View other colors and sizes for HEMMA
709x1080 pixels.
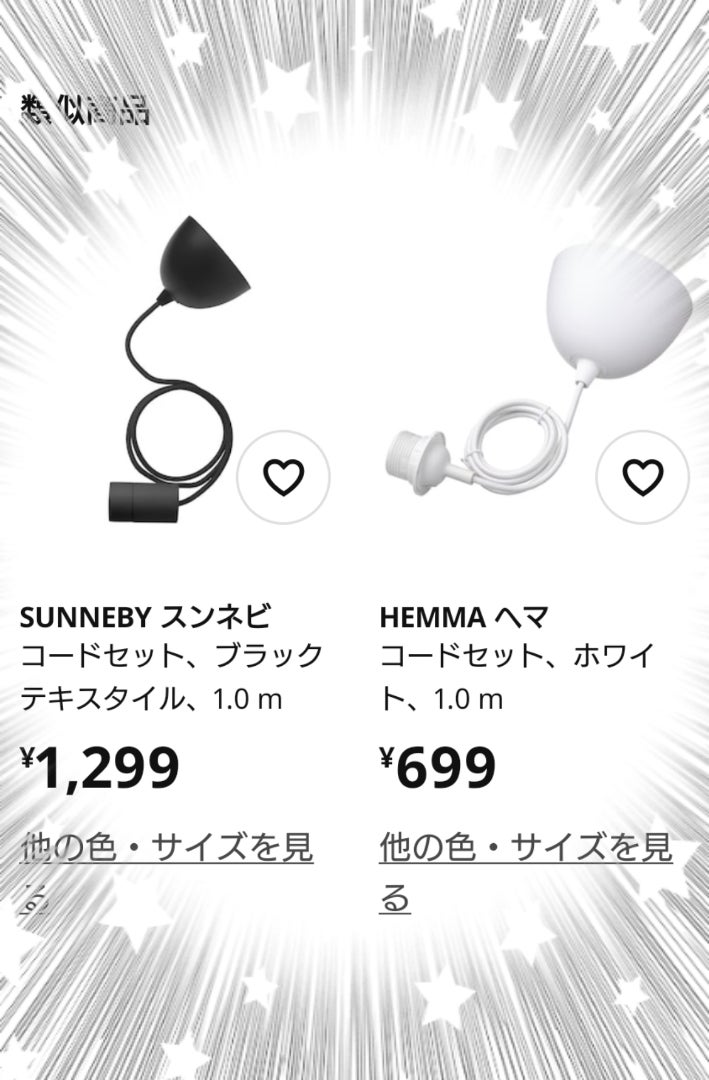(525, 850)
